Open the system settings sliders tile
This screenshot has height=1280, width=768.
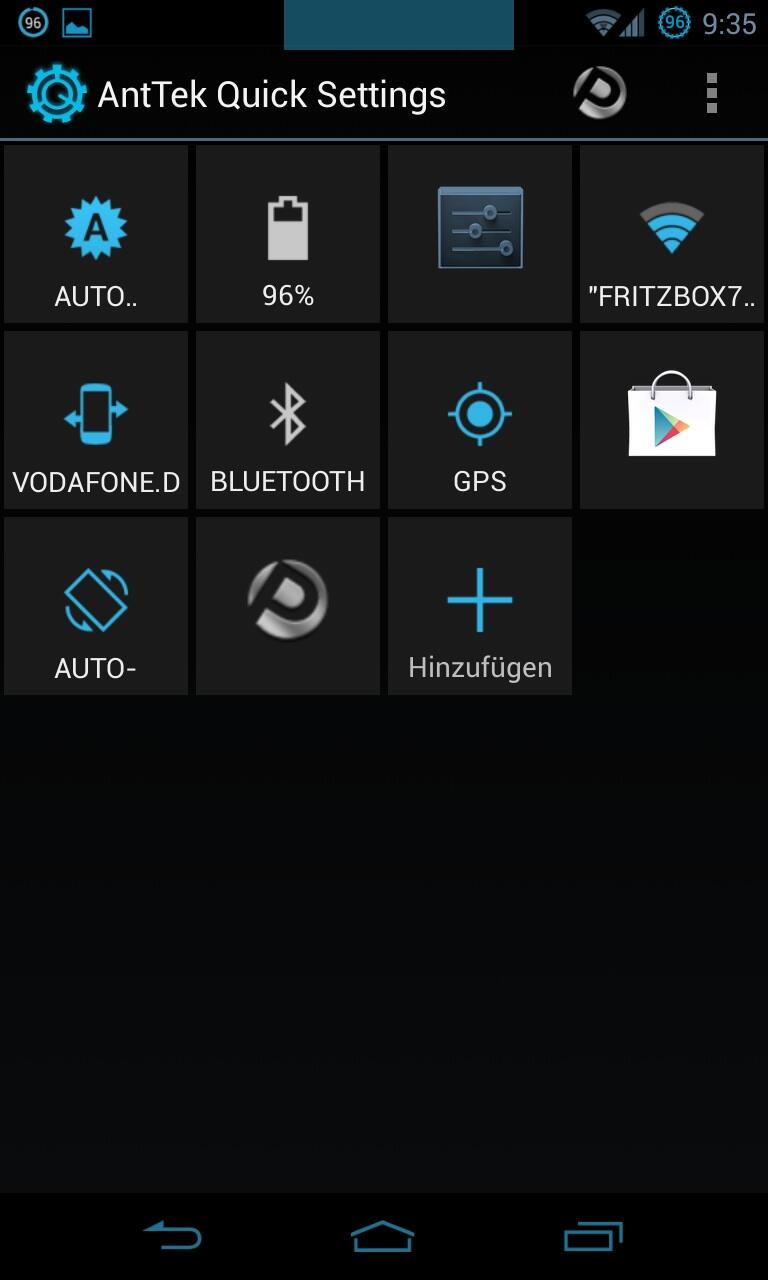click(480, 234)
